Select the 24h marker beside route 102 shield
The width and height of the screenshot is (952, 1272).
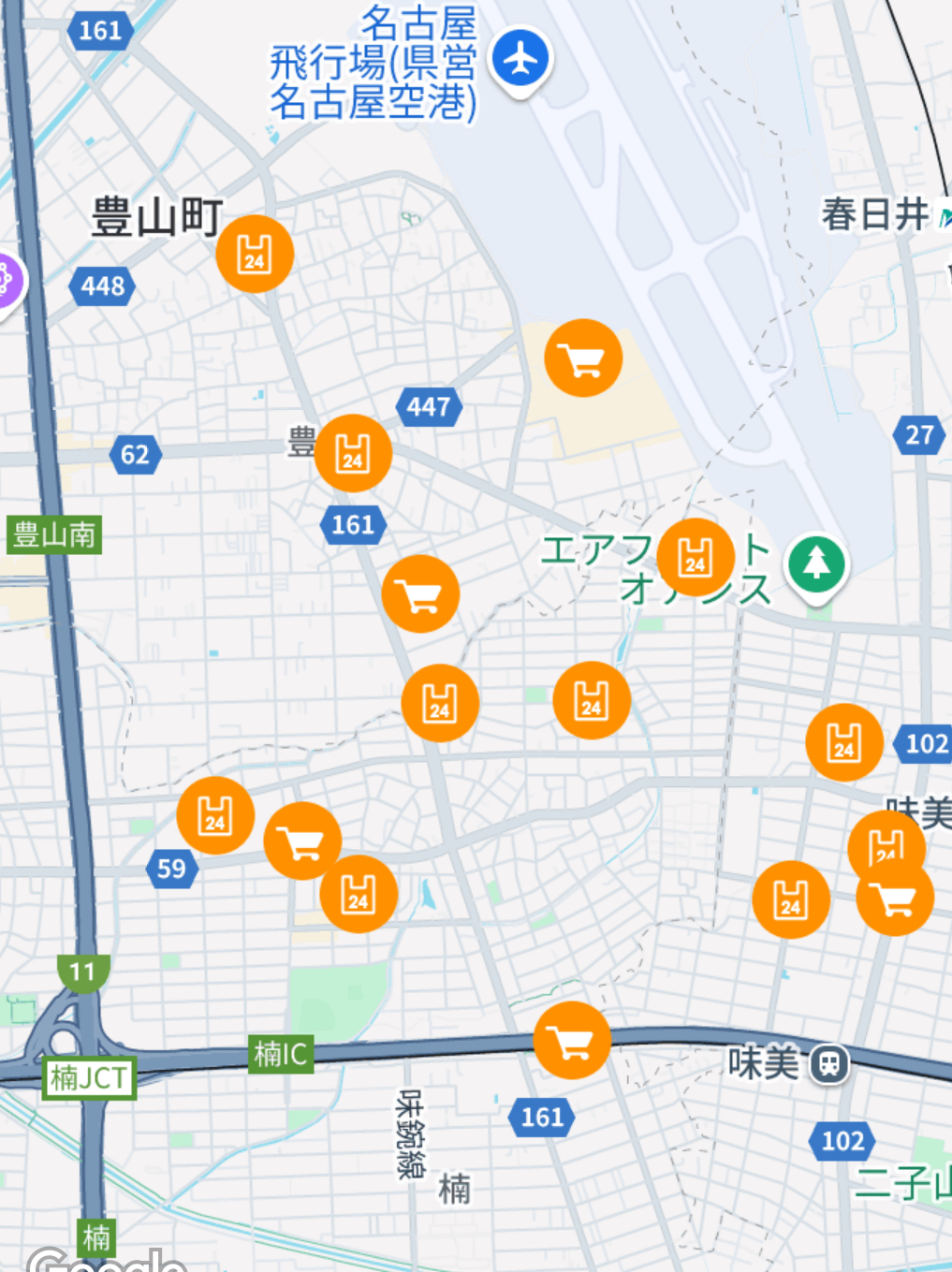[844, 742]
